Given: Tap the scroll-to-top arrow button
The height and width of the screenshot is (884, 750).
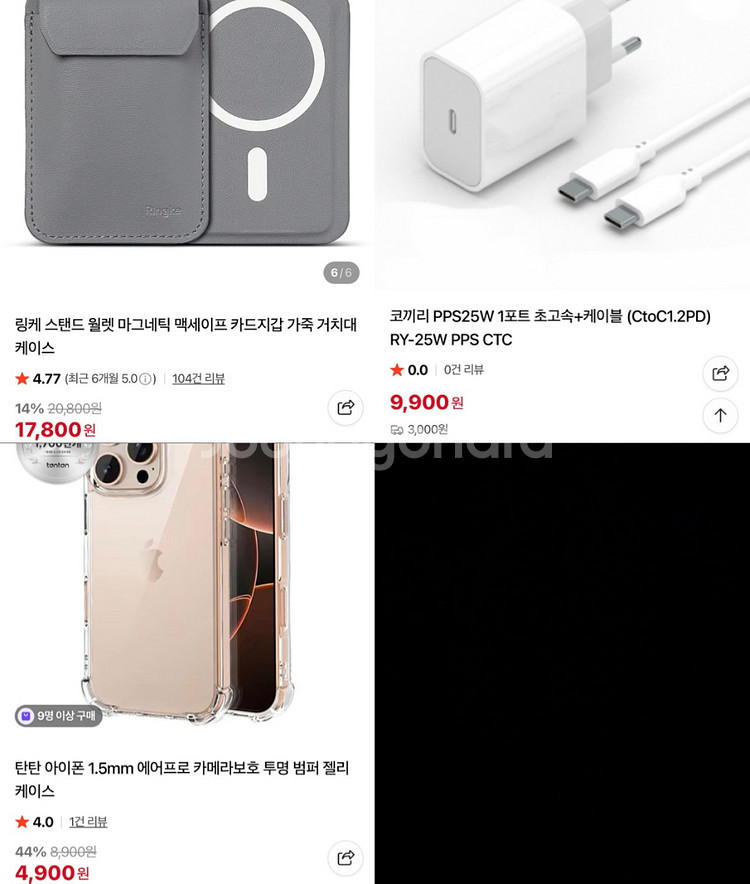Looking at the screenshot, I should click(x=720, y=415).
